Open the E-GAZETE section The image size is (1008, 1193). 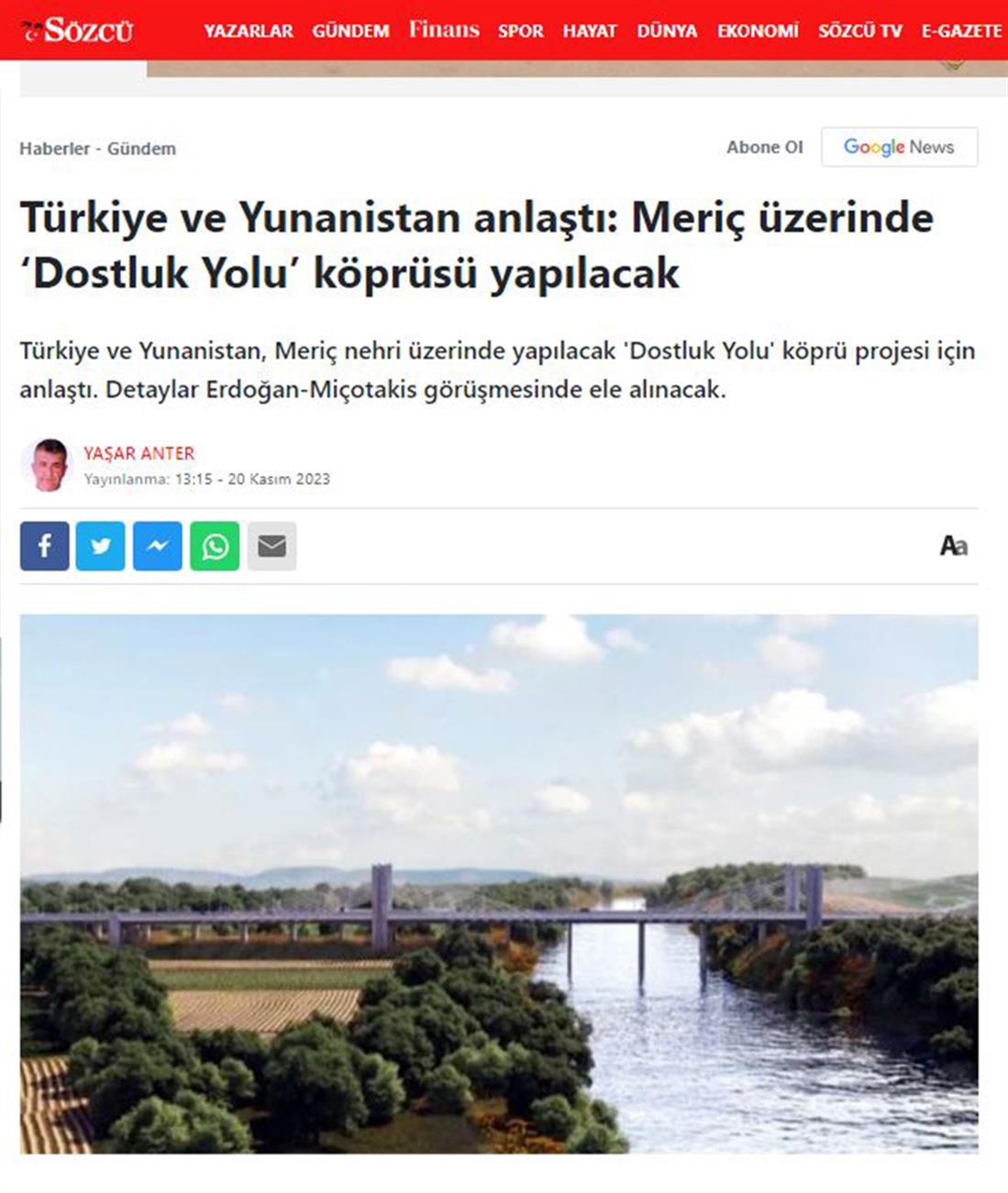tap(961, 31)
